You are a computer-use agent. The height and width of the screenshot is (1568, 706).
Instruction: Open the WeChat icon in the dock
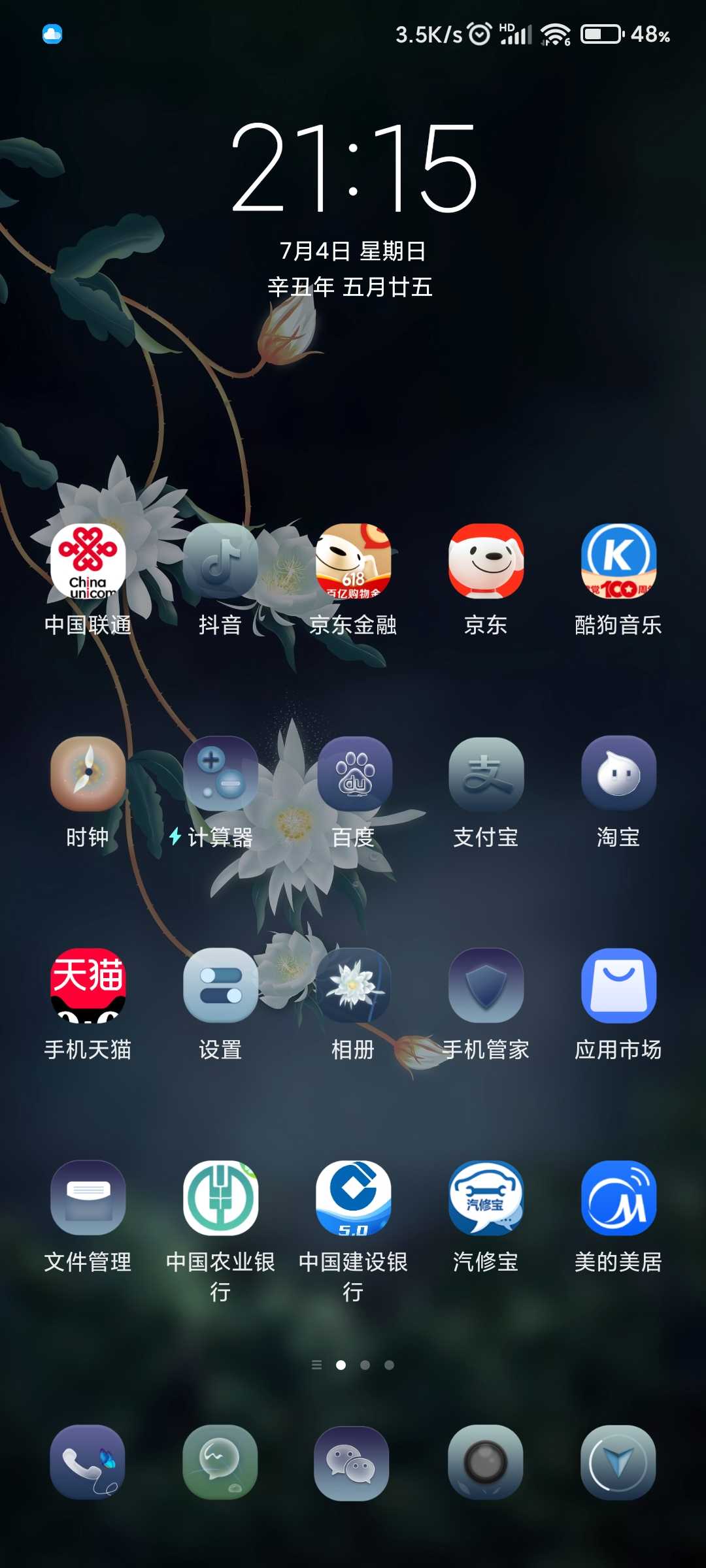352,1463
